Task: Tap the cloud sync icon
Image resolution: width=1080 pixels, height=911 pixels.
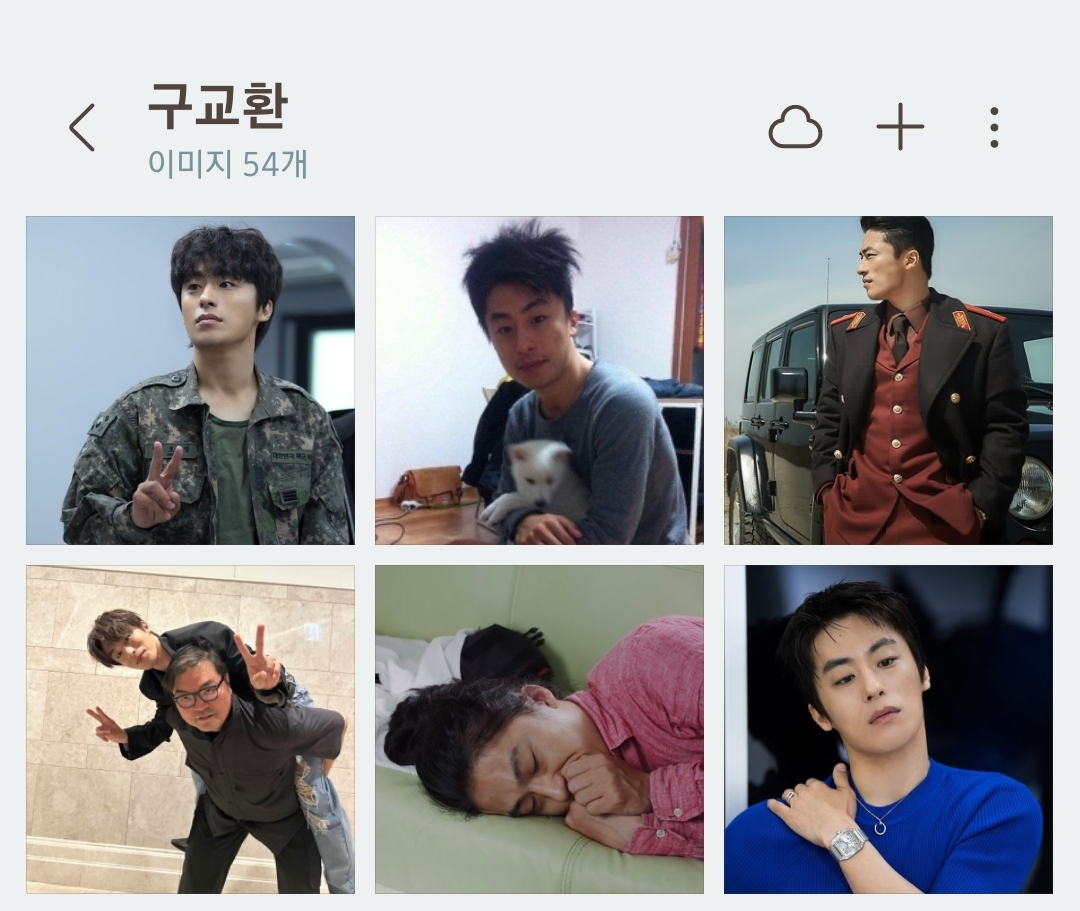Action: point(795,128)
